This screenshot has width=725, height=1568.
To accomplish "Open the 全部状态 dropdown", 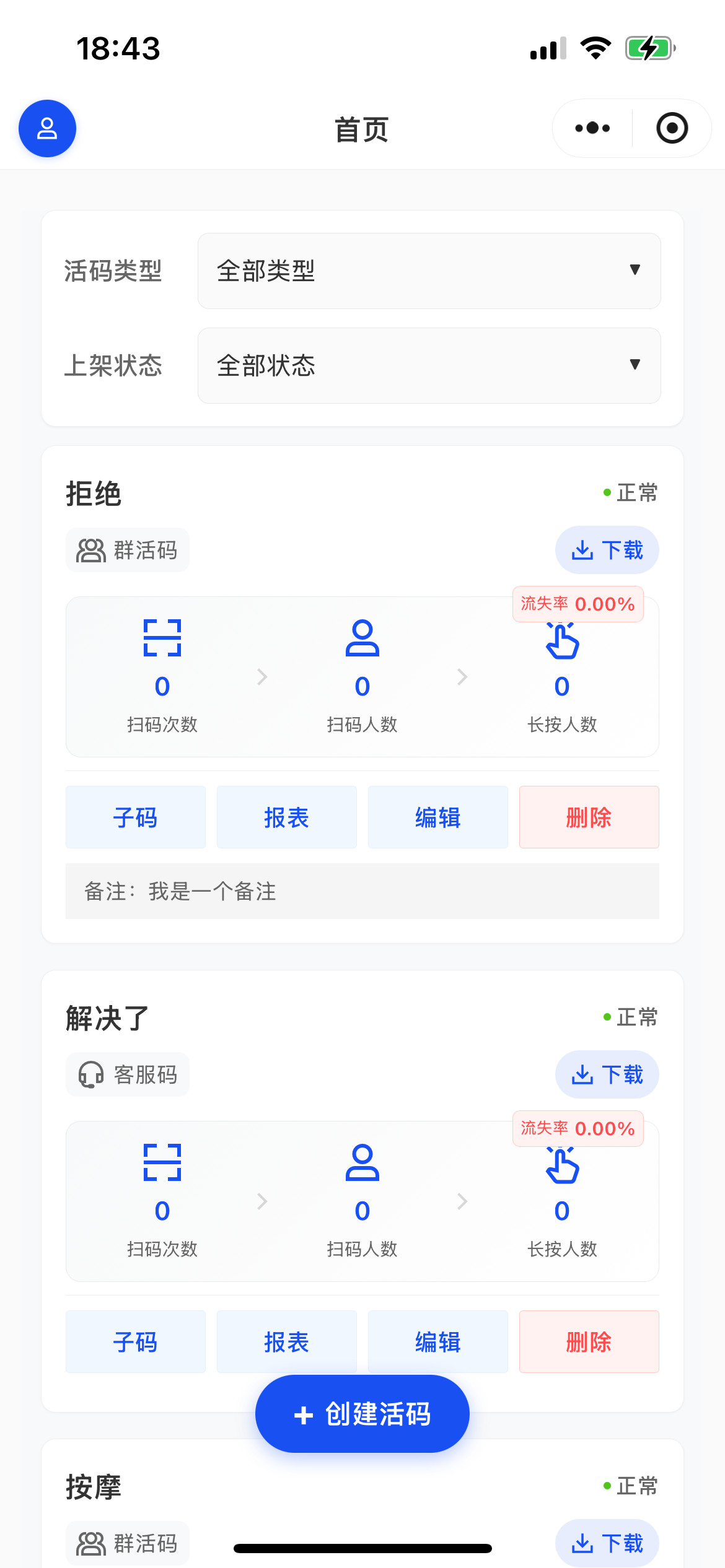I will click(x=429, y=365).
